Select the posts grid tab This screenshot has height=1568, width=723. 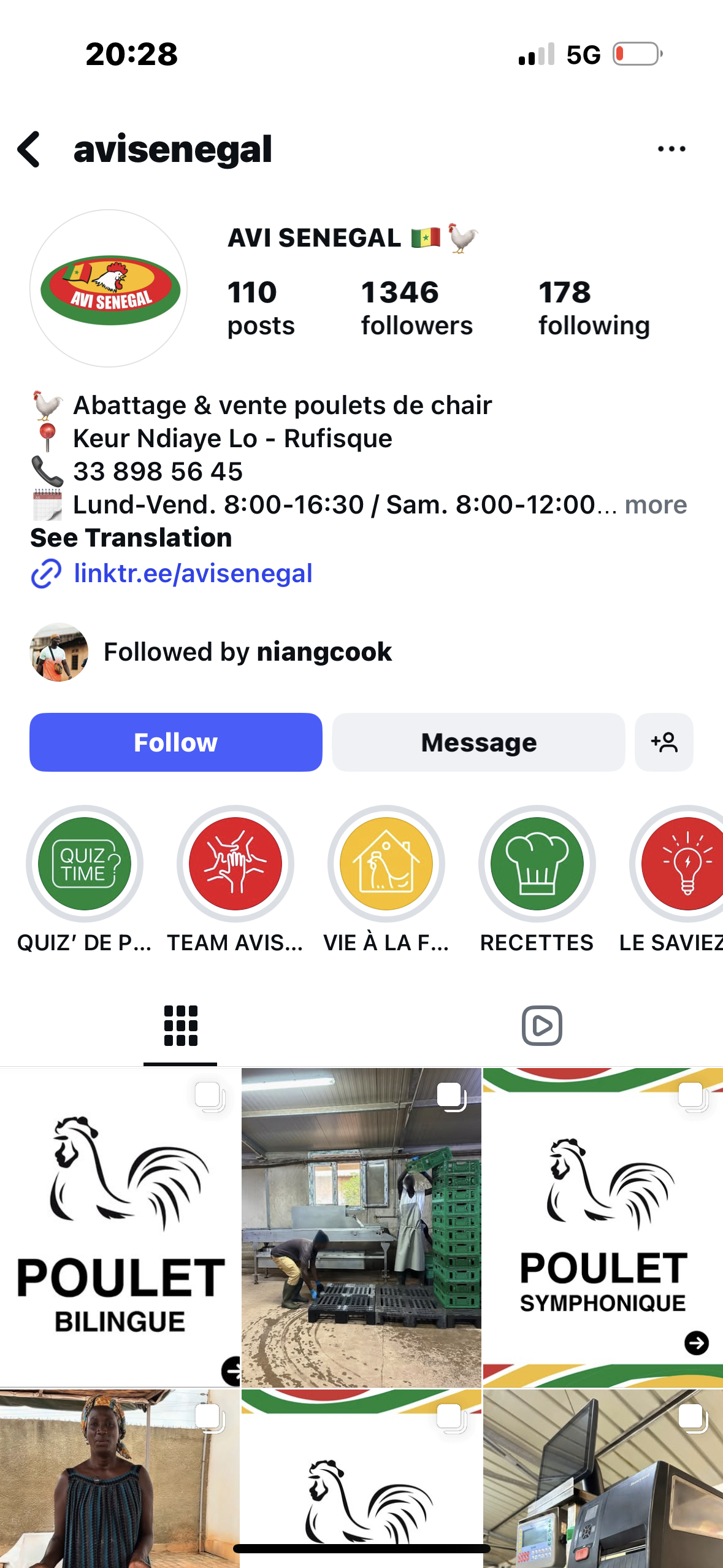181,1026
